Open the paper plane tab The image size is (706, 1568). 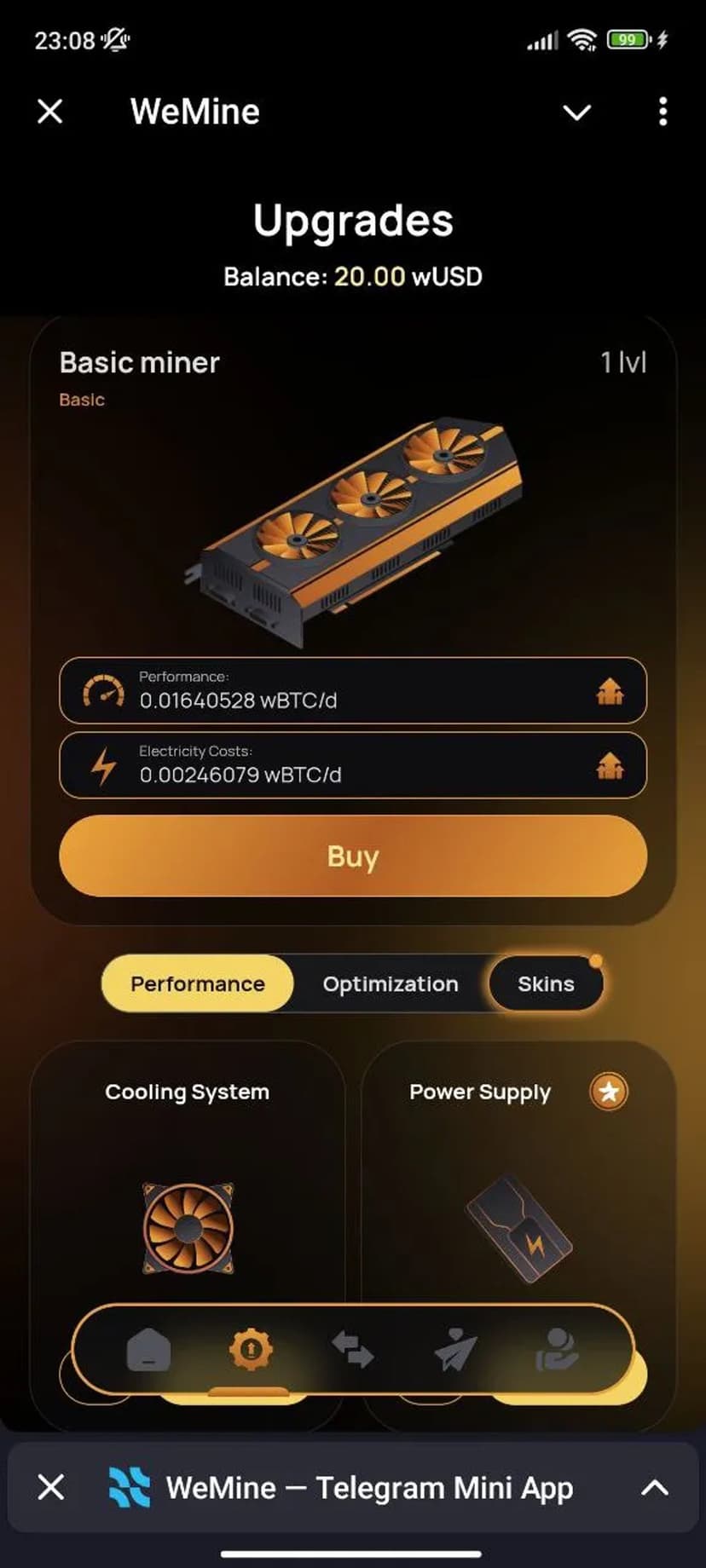tap(455, 1350)
